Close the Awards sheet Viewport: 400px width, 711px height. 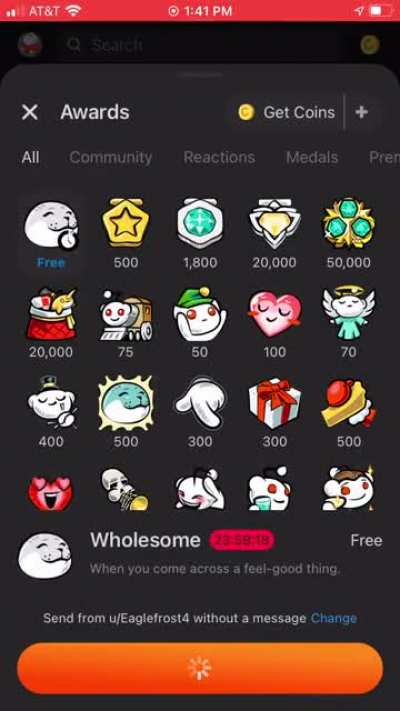pos(30,112)
